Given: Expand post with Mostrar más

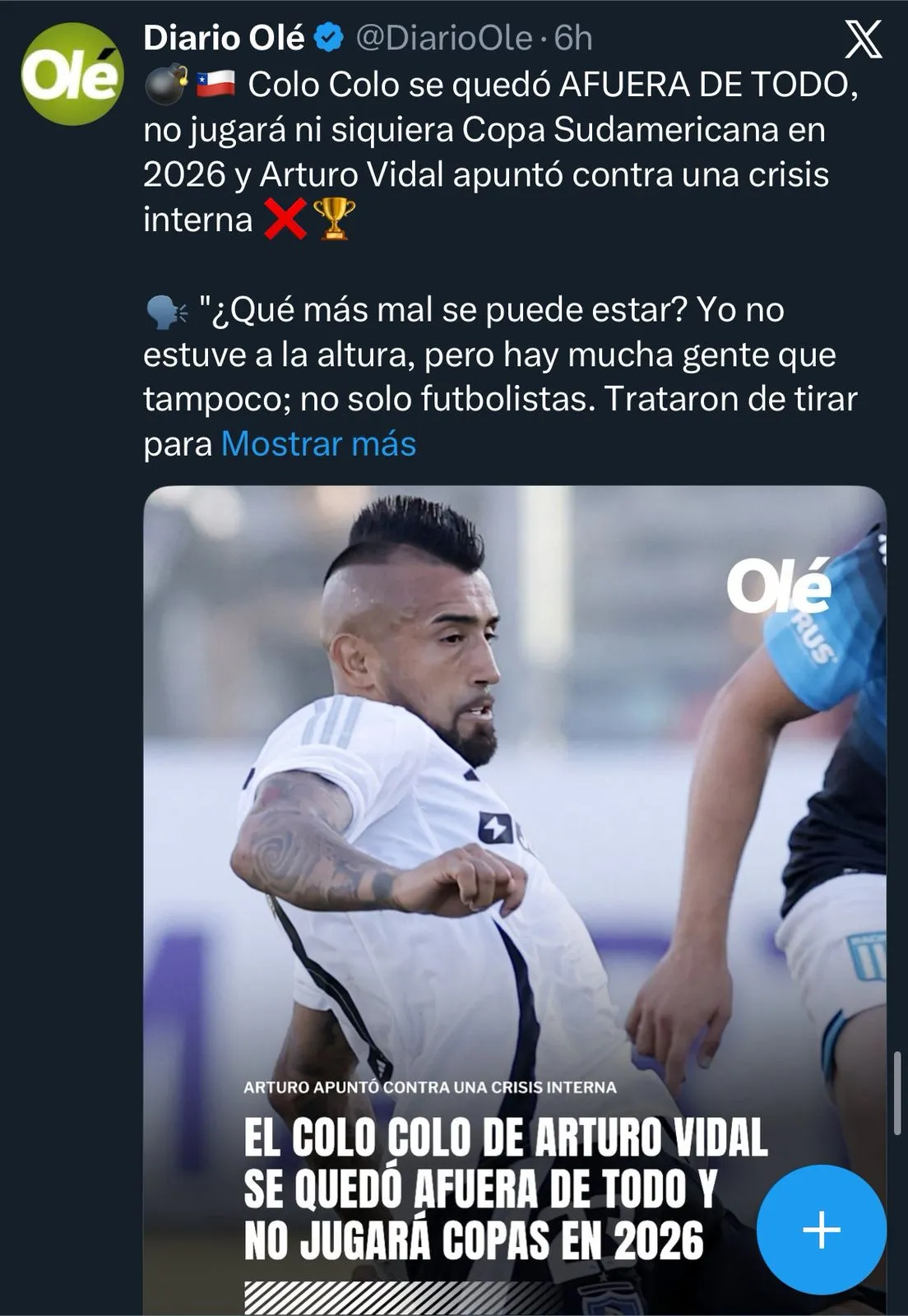Looking at the screenshot, I should click(x=318, y=444).
